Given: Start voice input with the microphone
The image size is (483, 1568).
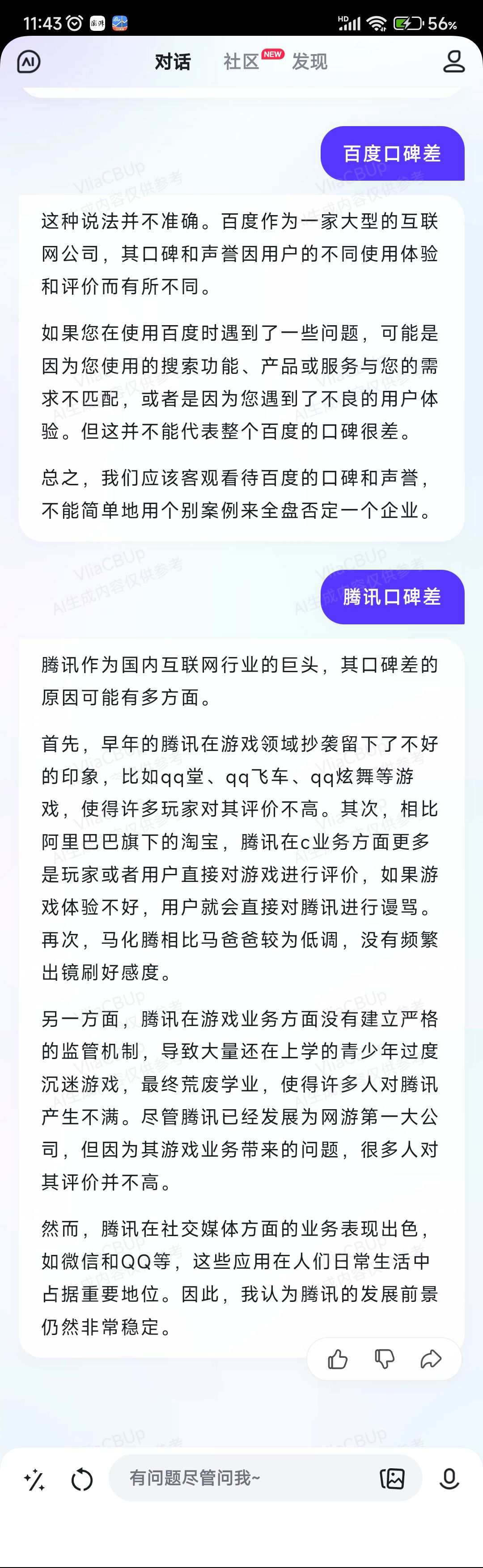Looking at the screenshot, I should [449, 1479].
